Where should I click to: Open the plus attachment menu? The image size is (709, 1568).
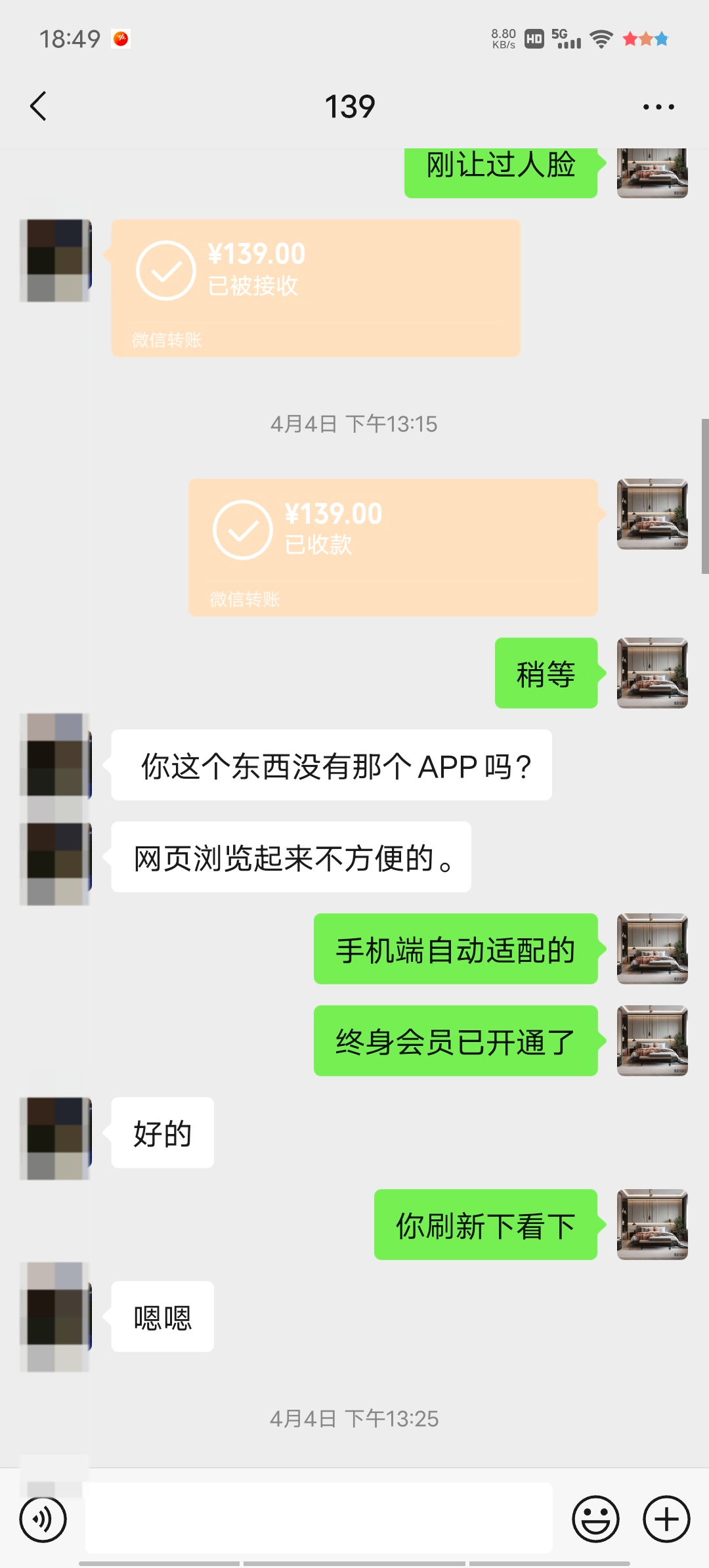pyautogui.click(x=666, y=1519)
